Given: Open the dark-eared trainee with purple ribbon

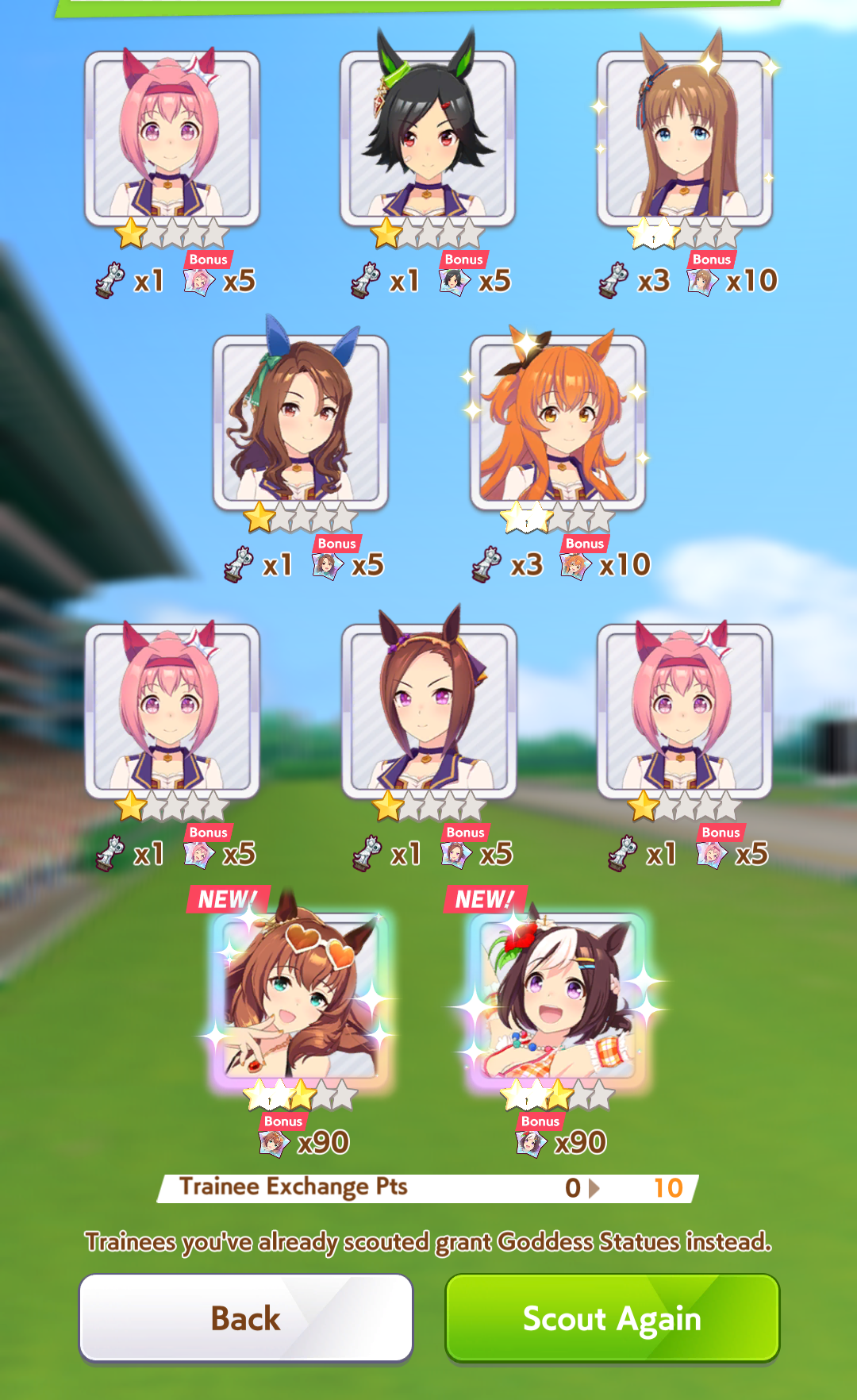Looking at the screenshot, I should click(429, 712).
